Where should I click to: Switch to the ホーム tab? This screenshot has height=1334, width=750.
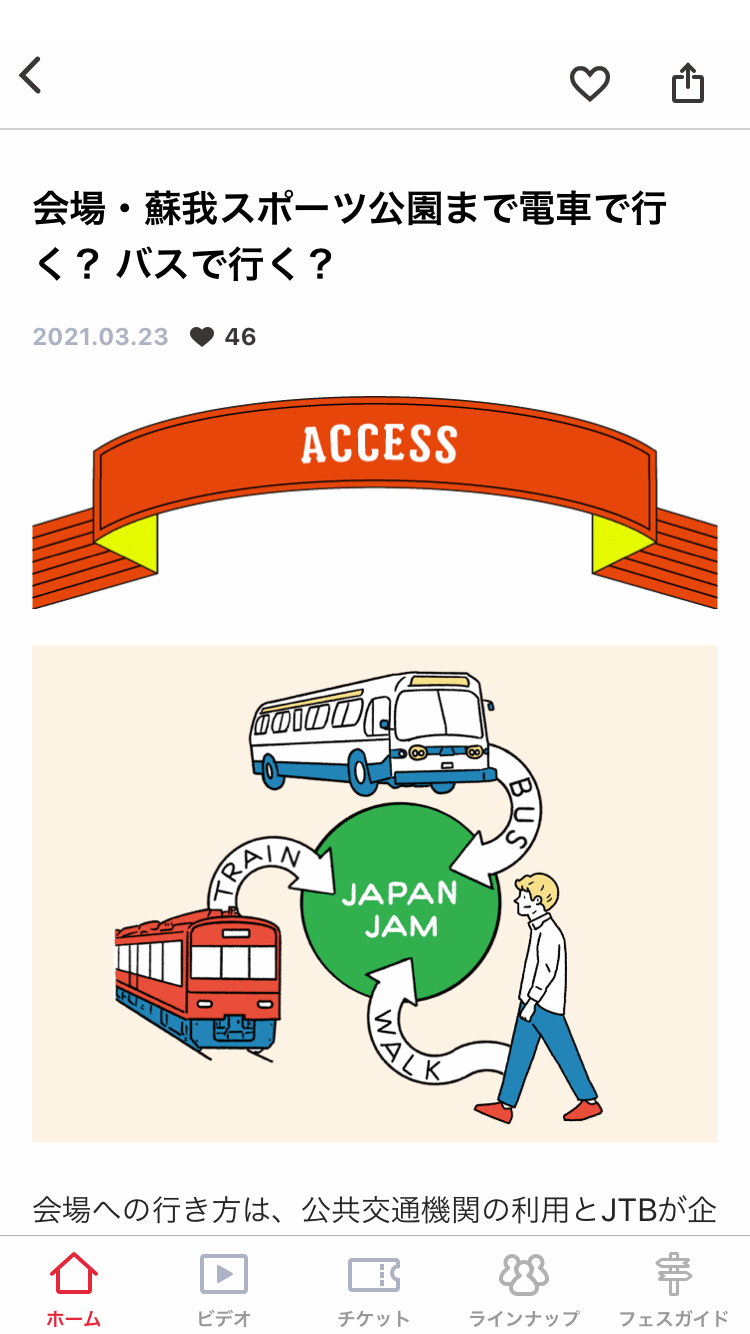pyautogui.click(x=74, y=1288)
